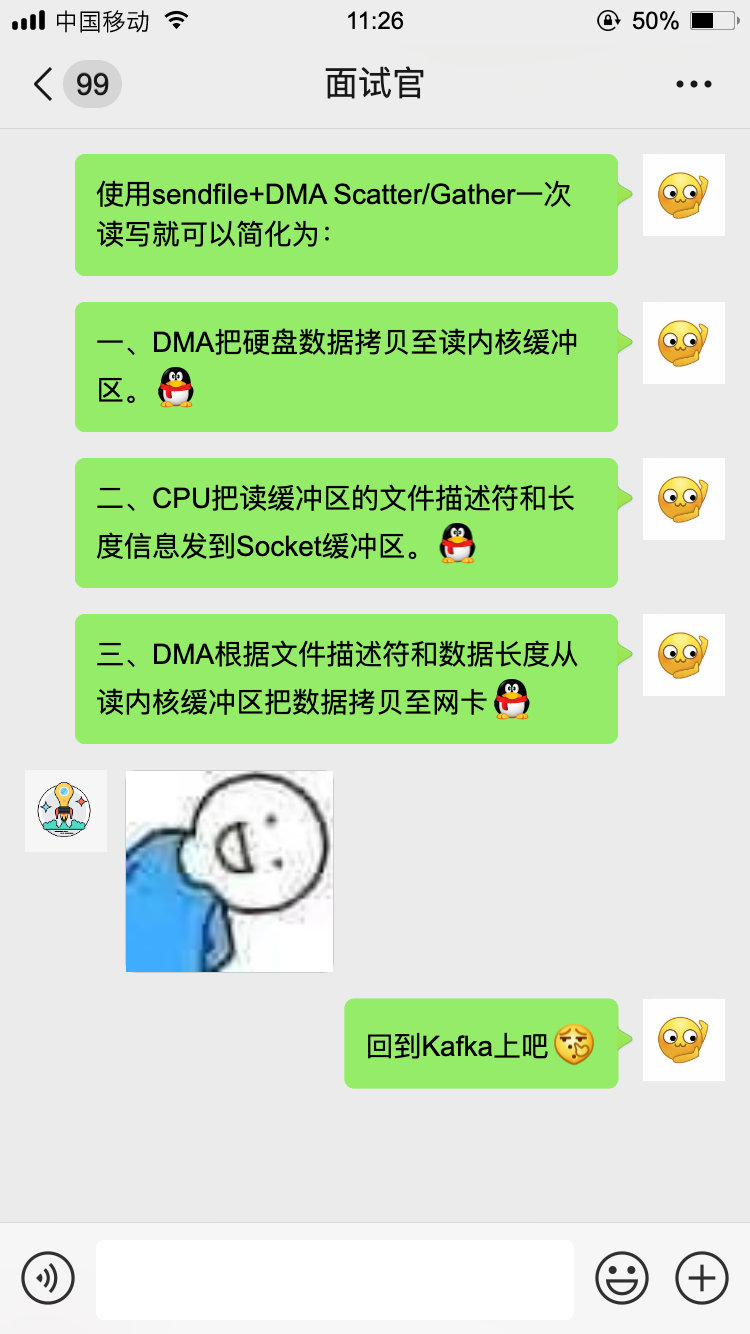Screen dimensions: 750x1334
Task: Switch to voice message input
Action: point(48,1278)
